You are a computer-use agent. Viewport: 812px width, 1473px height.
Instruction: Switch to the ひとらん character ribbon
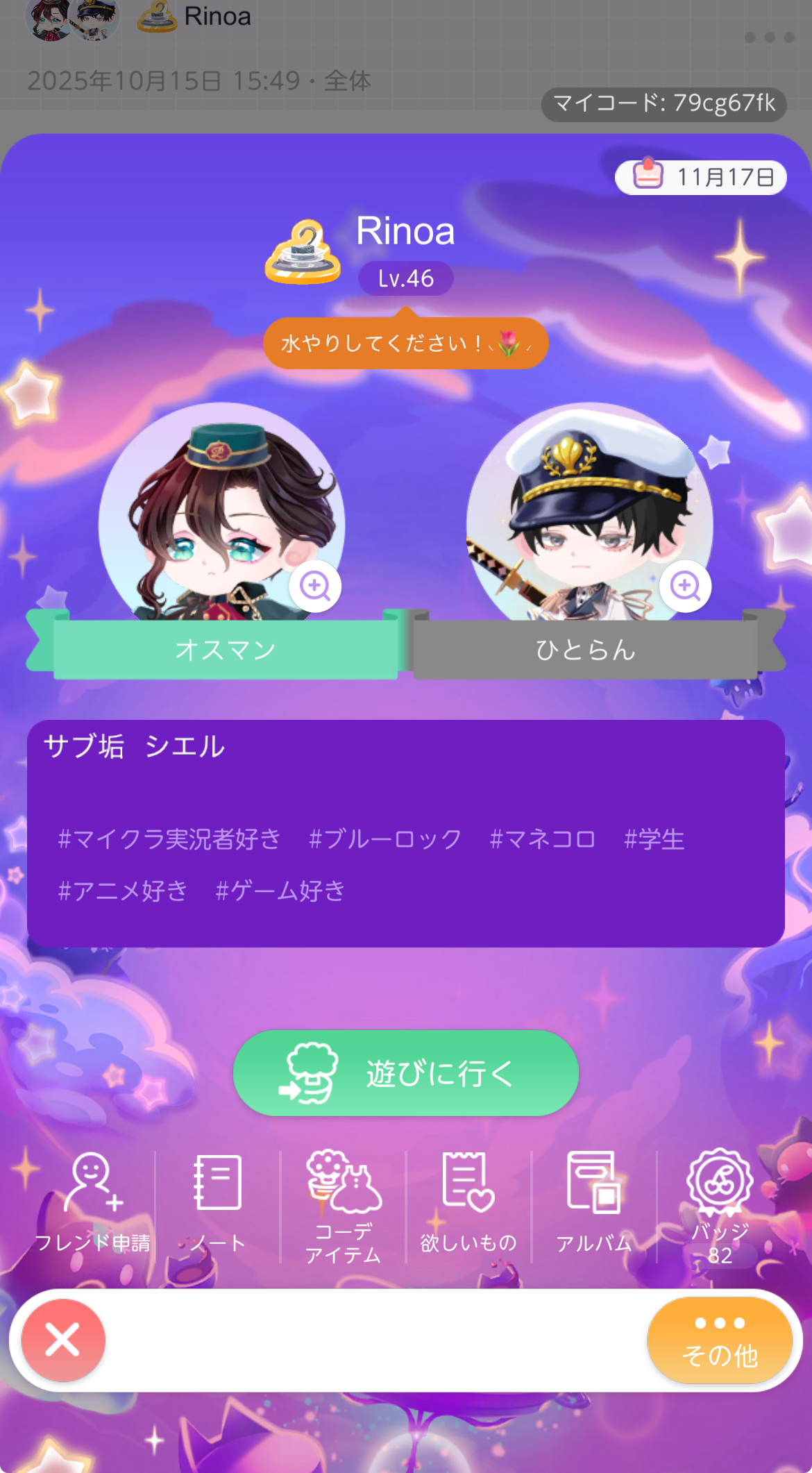coord(585,650)
